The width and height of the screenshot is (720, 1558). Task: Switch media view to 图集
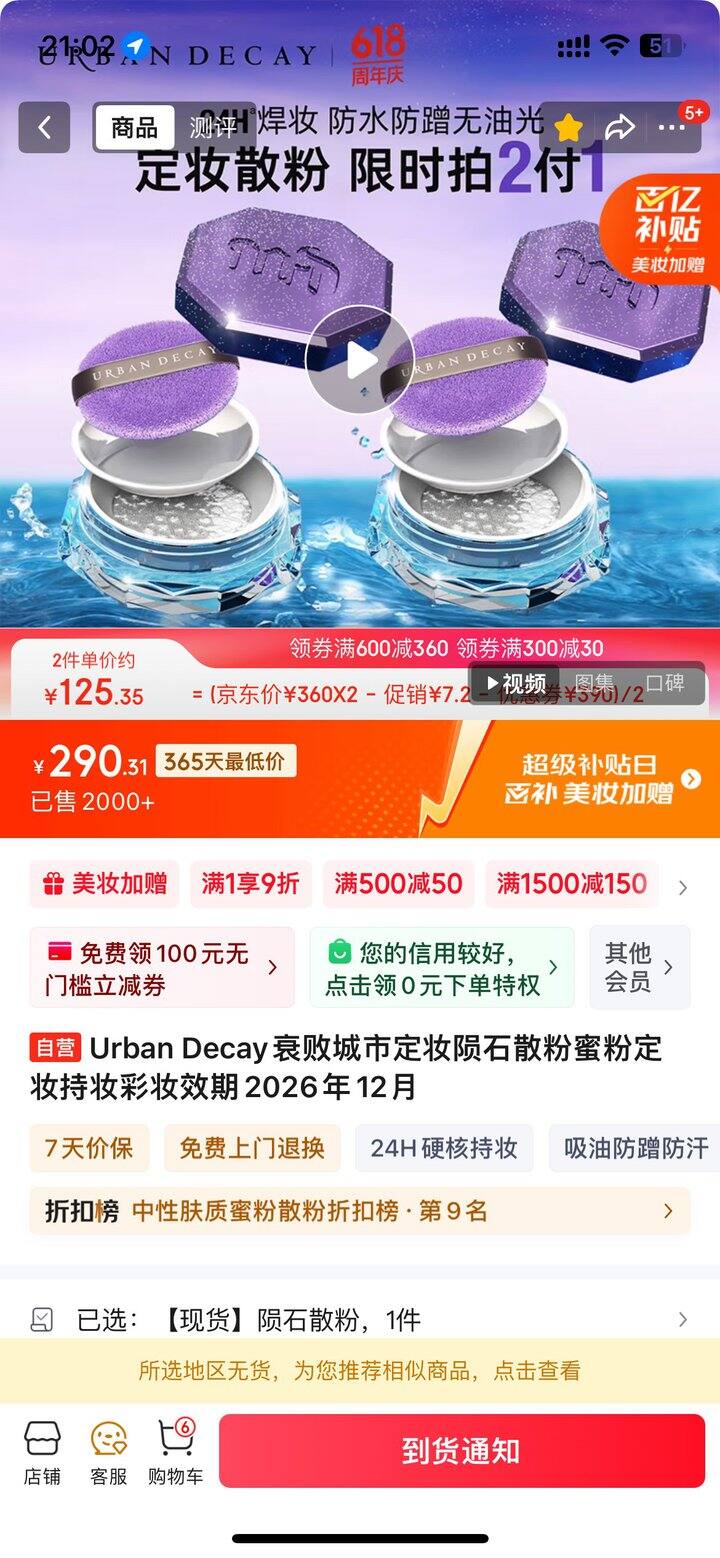595,683
